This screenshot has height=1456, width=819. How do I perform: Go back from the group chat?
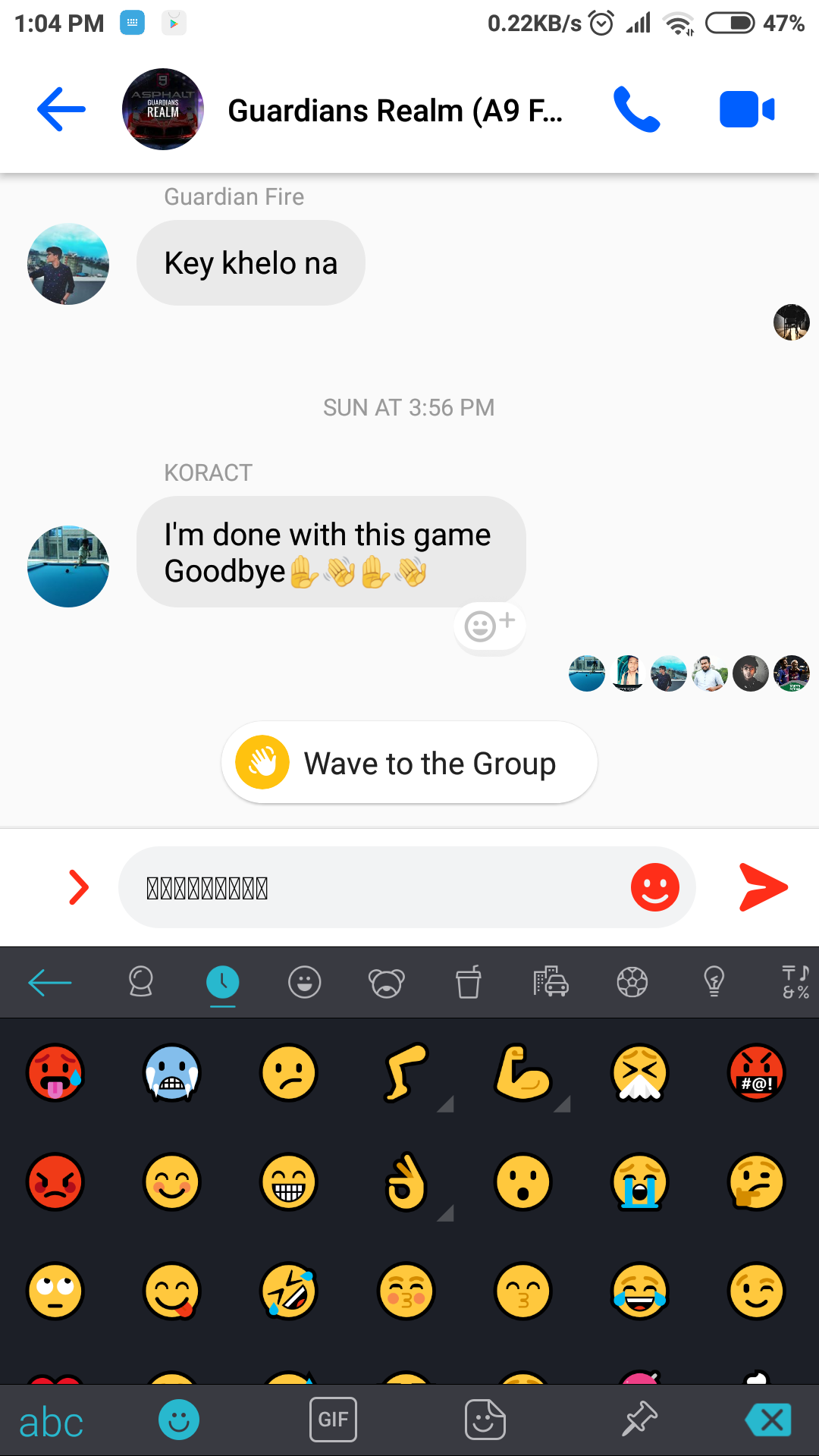click(61, 109)
